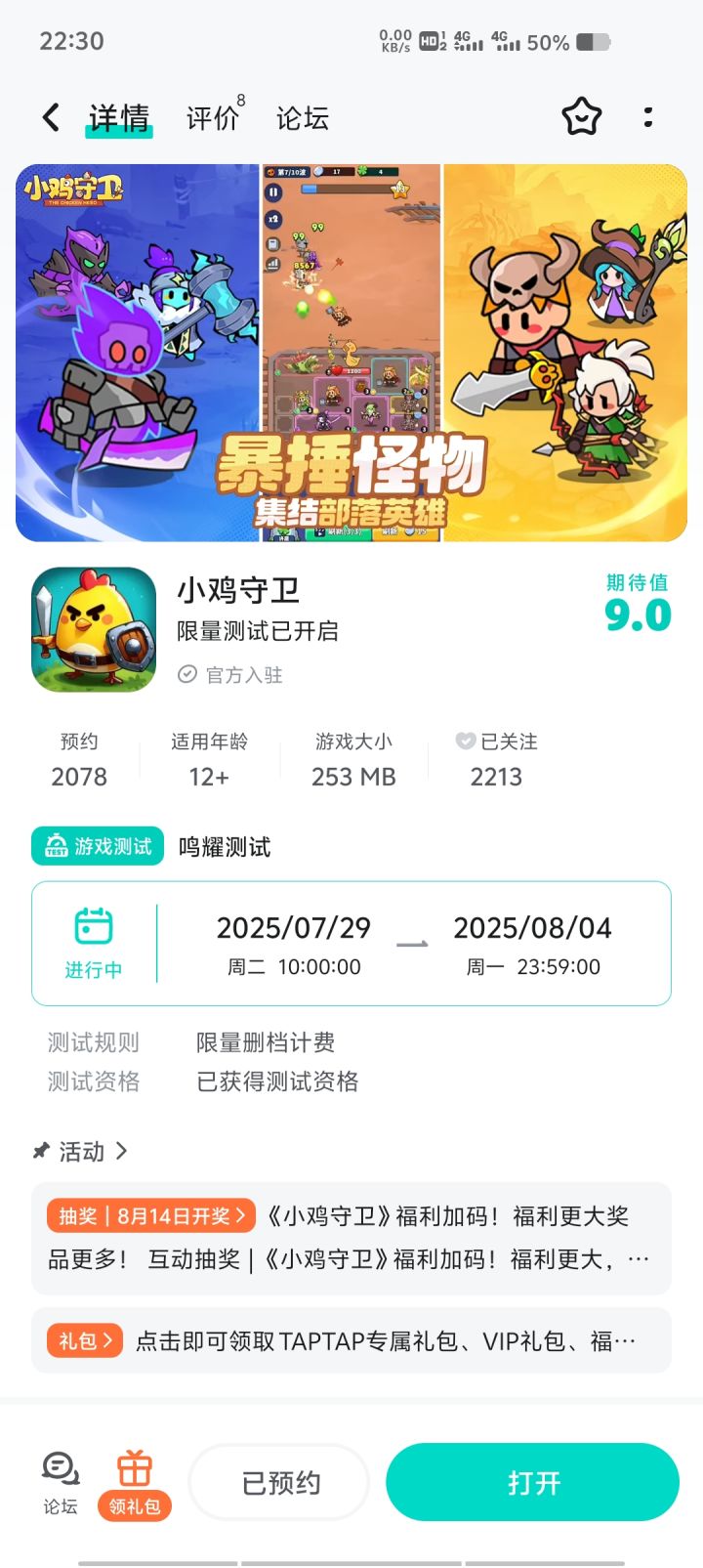Switch to the 评价 tab
The width and height of the screenshot is (703, 1568).
[214, 118]
